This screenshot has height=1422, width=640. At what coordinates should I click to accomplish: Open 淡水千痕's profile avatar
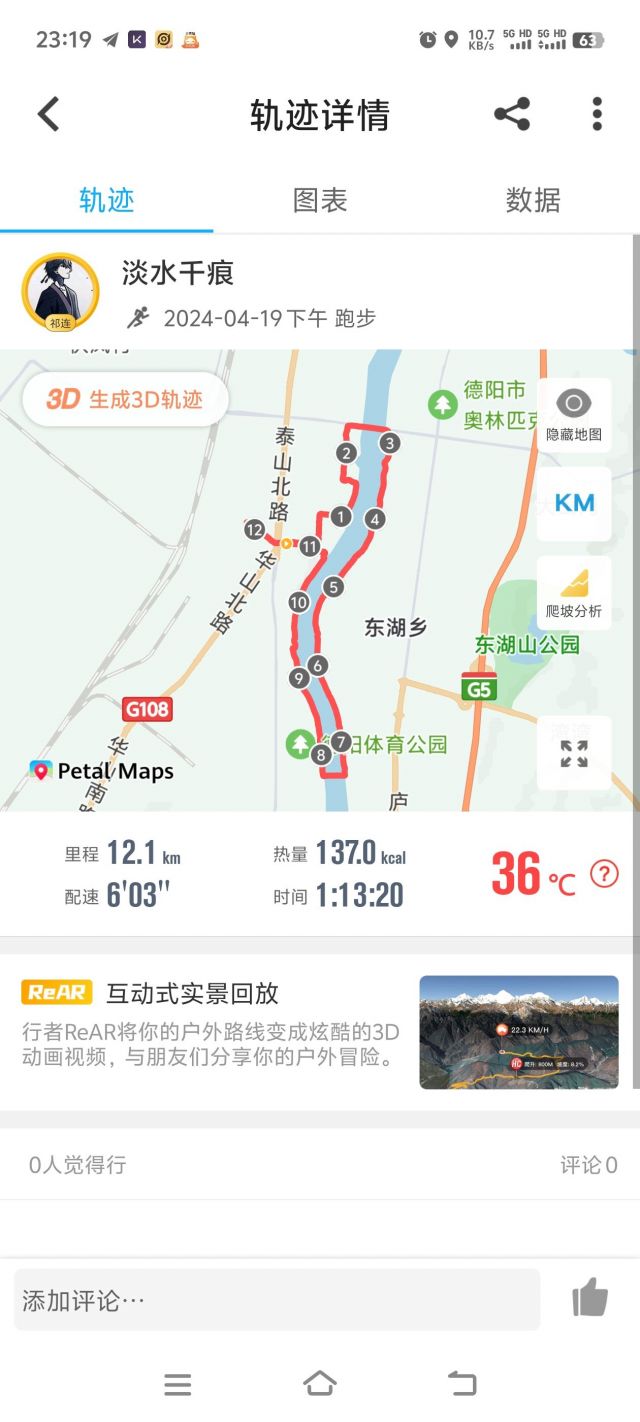61,291
